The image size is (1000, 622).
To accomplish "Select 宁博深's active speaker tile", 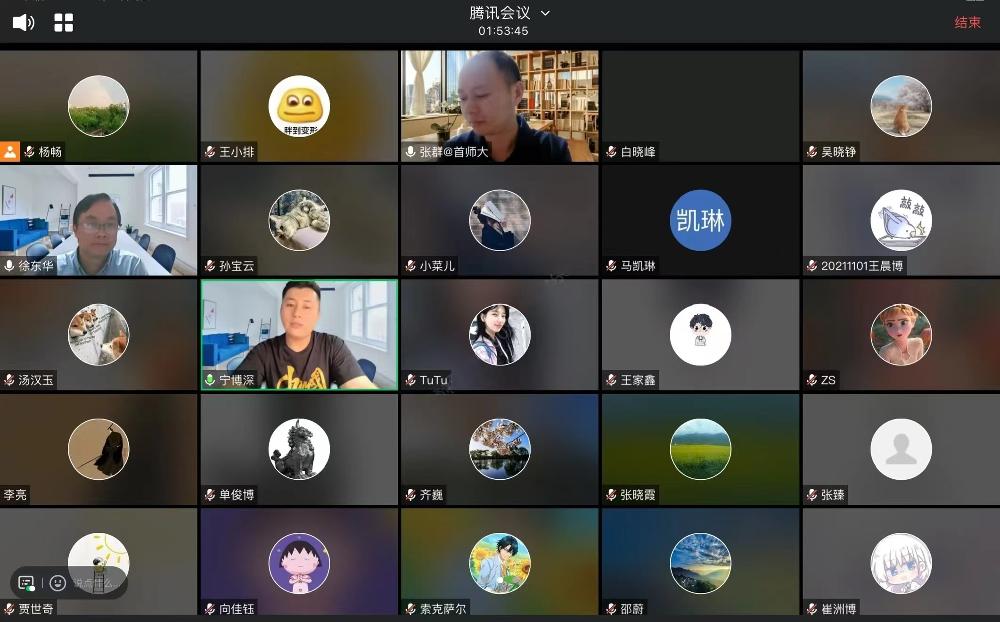I will pyautogui.click(x=299, y=334).
